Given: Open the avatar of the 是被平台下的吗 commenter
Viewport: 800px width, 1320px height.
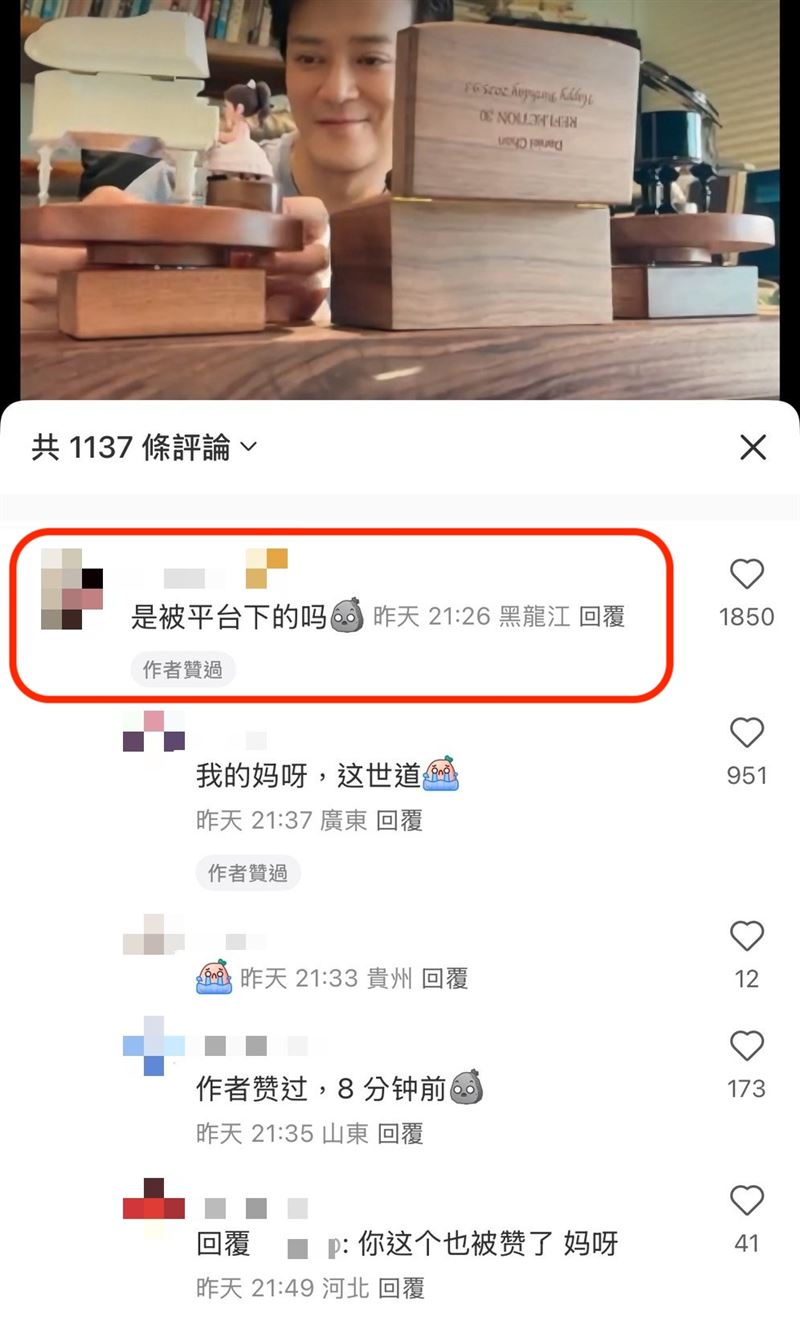Looking at the screenshot, I should pyautogui.click(x=72, y=588).
